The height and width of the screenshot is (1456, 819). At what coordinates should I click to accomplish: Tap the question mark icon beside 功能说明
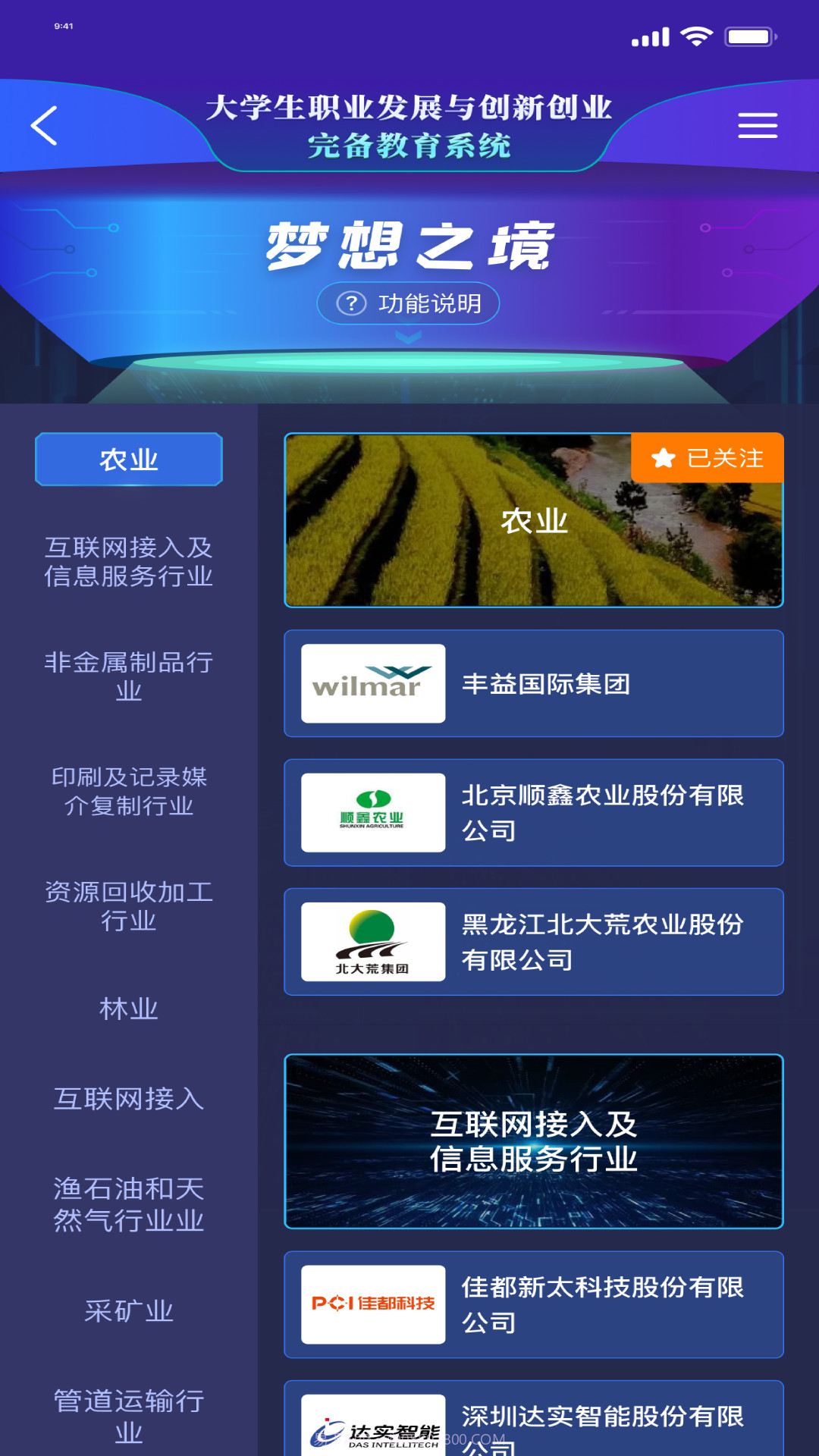[x=350, y=302]
